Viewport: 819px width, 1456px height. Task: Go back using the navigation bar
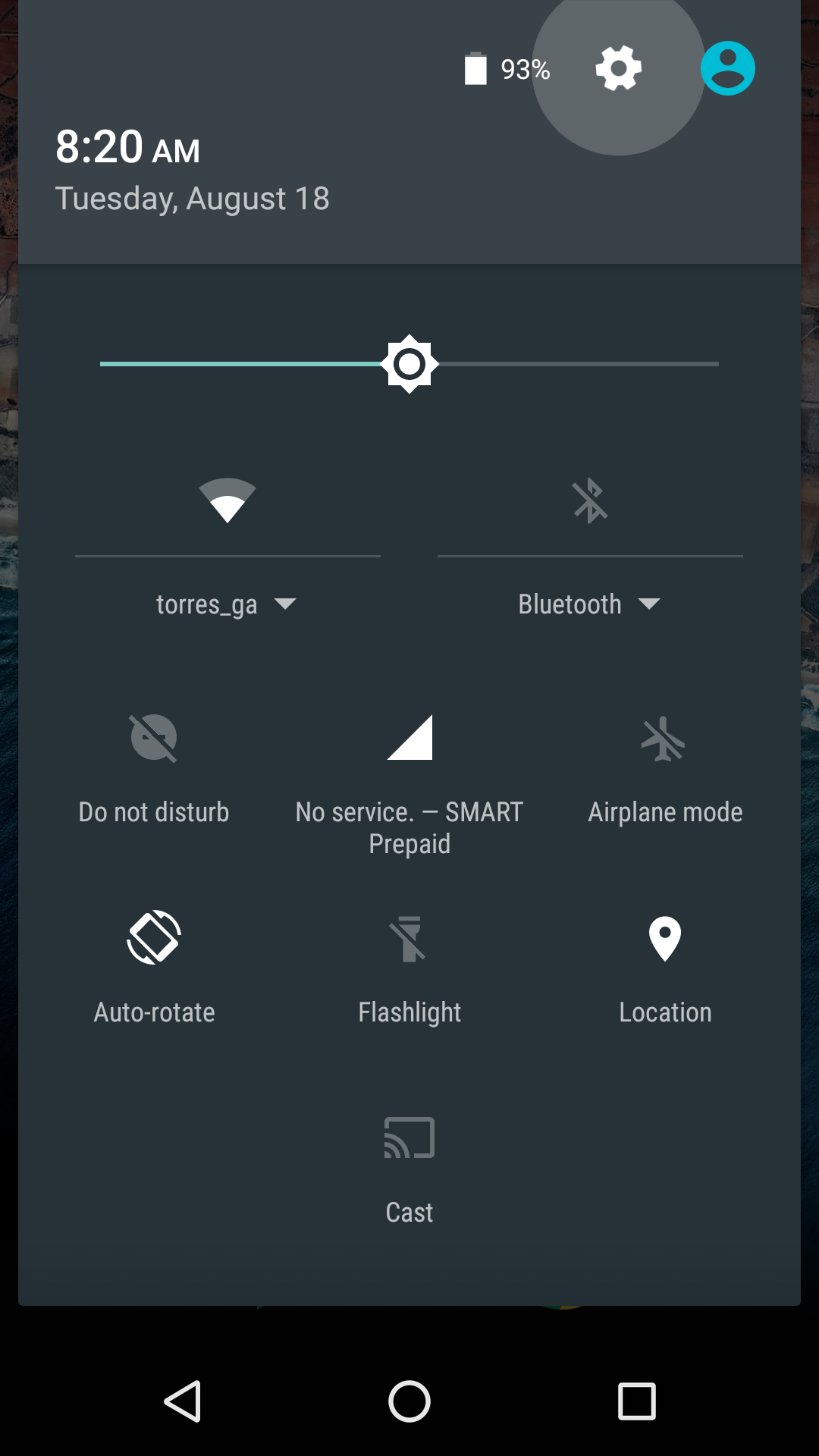coord(183,1401)
